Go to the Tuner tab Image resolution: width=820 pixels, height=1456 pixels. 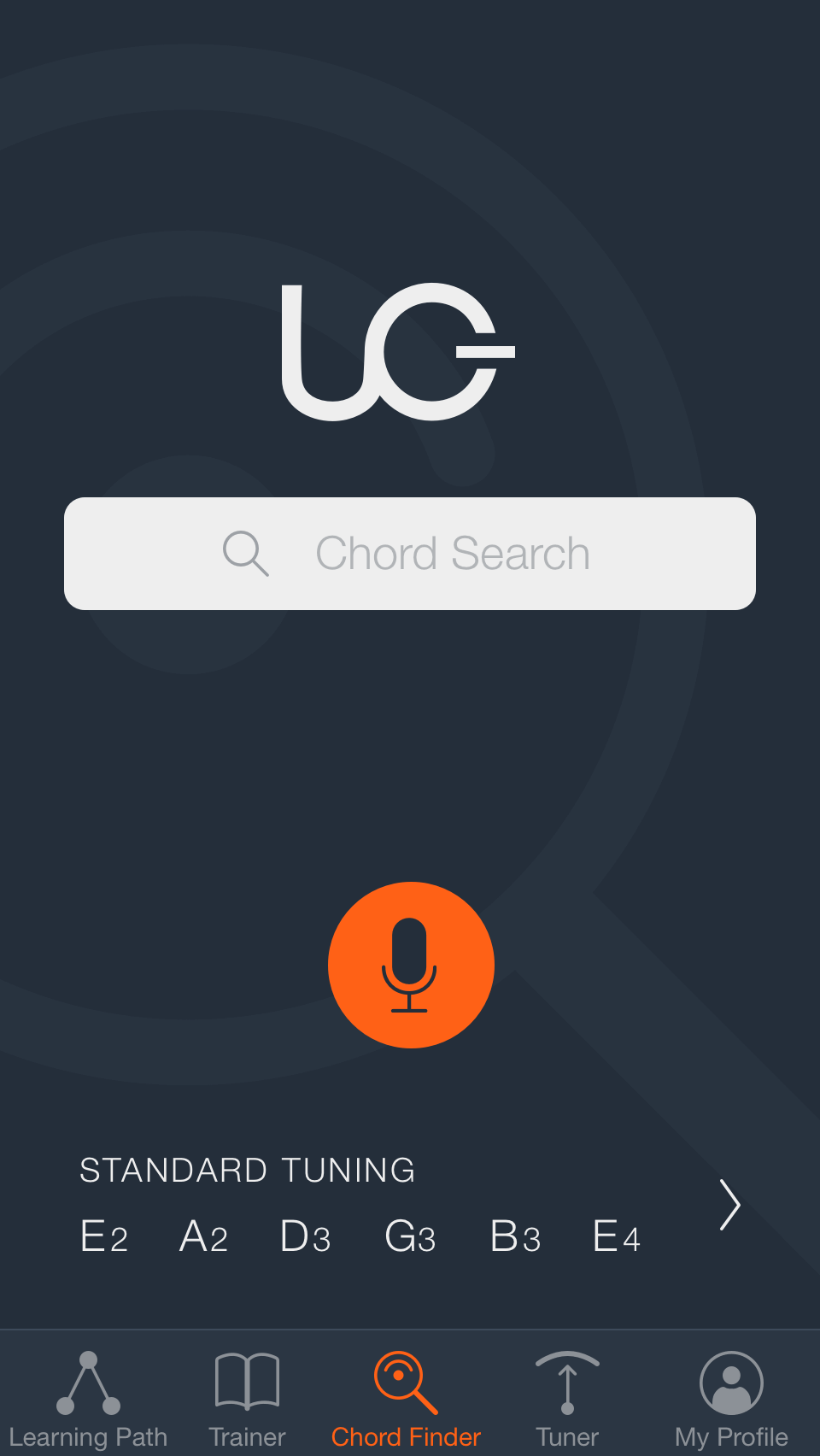567,1400
